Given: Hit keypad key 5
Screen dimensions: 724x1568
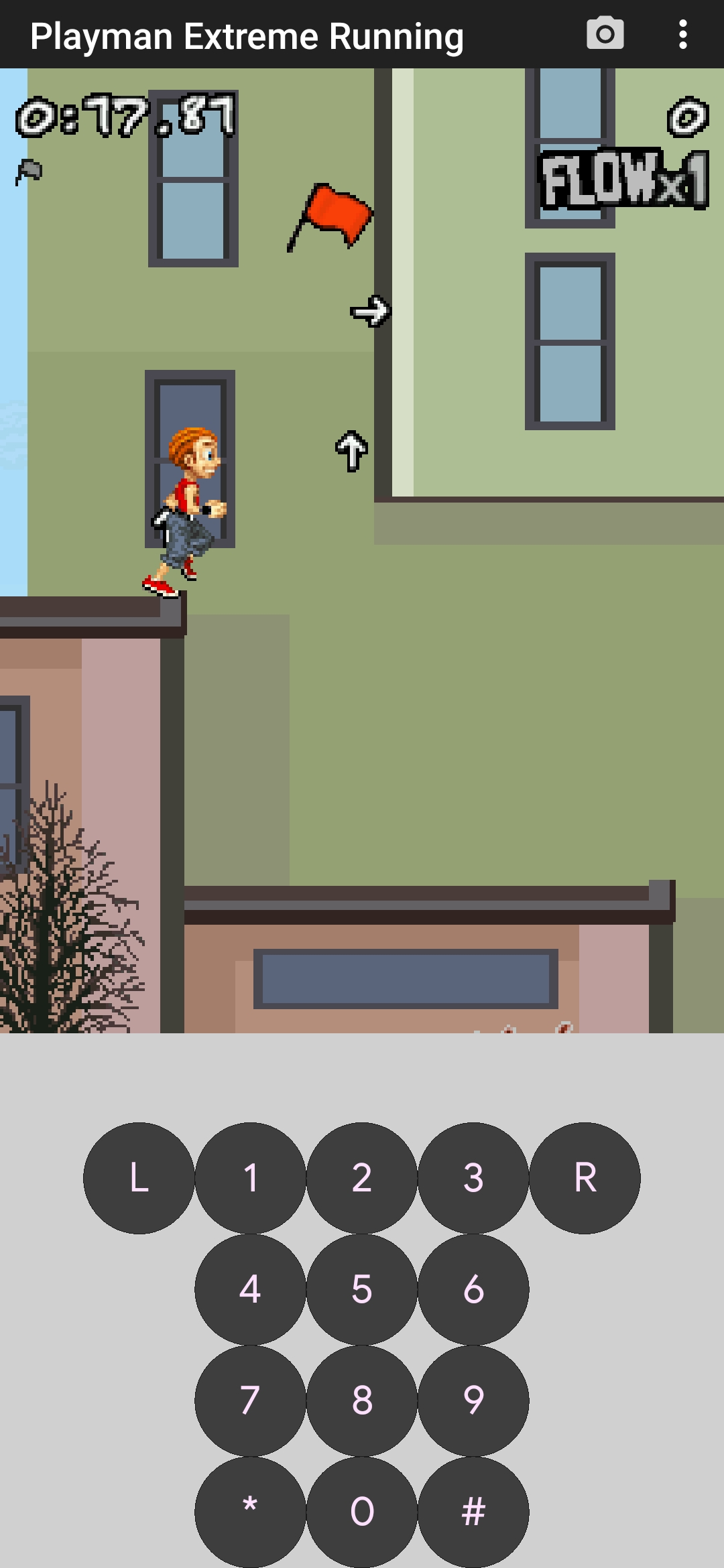Looking at the screenshot, I should click(x=362, y=1289).
